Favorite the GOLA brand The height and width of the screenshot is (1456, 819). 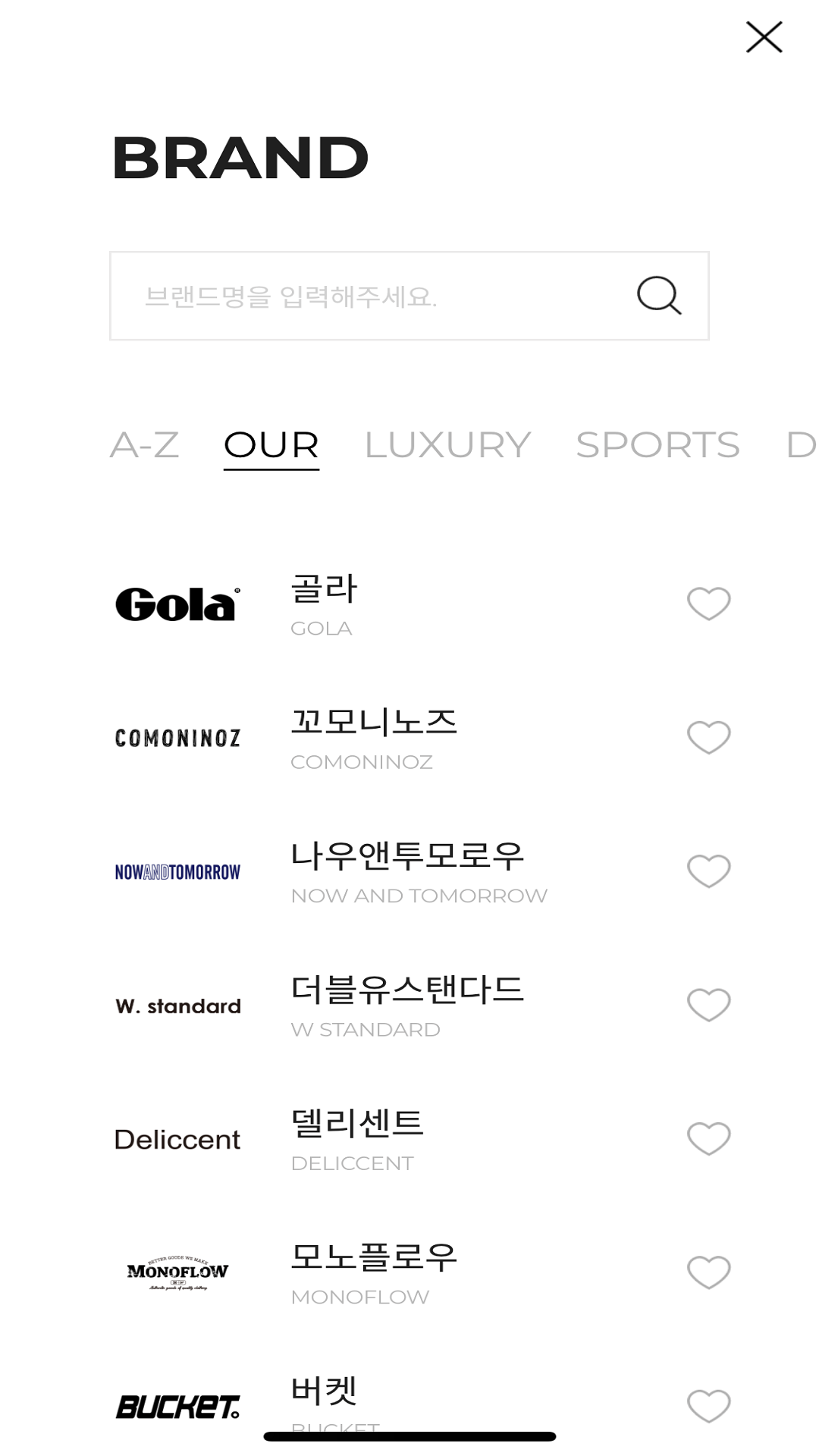[708, 604]
